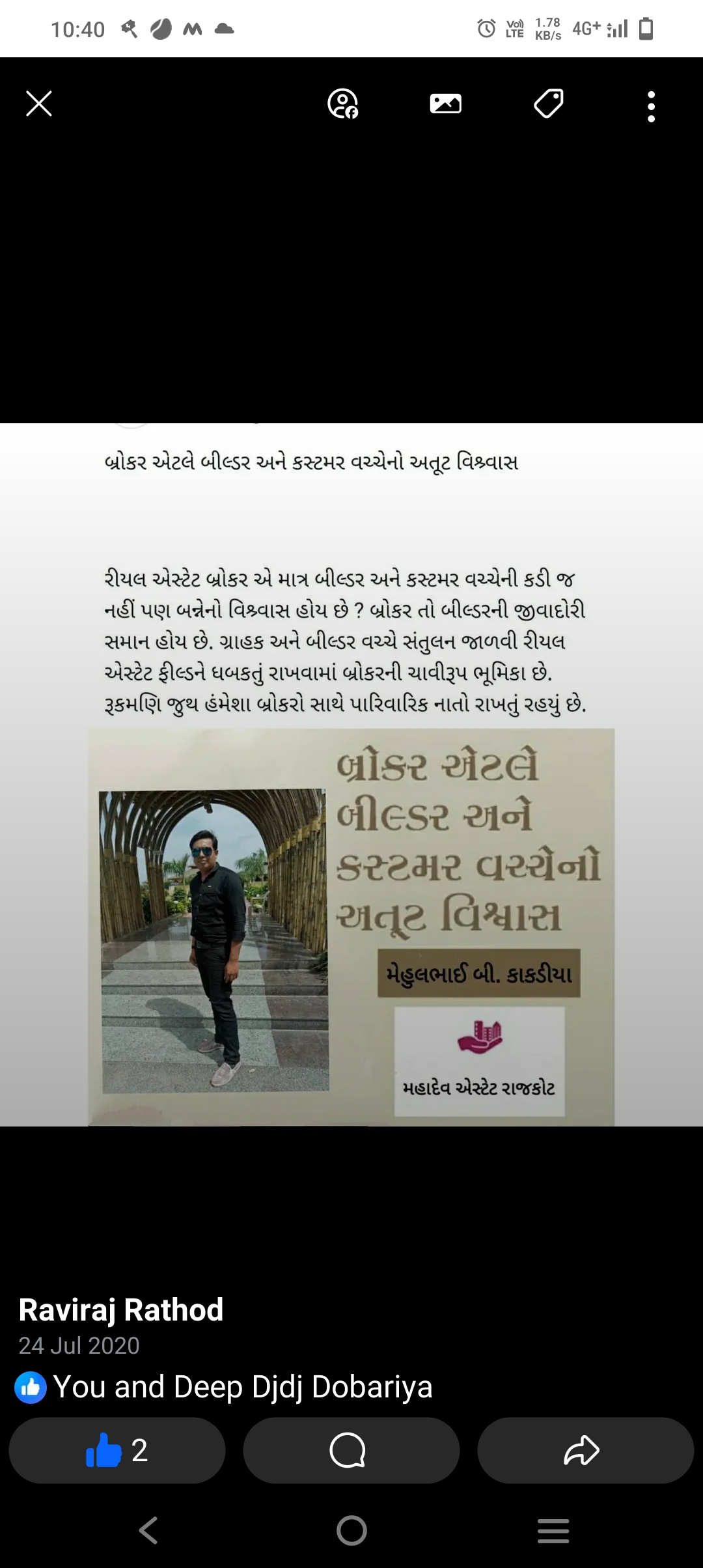Close the photo viewer

[x=38, y=104]
